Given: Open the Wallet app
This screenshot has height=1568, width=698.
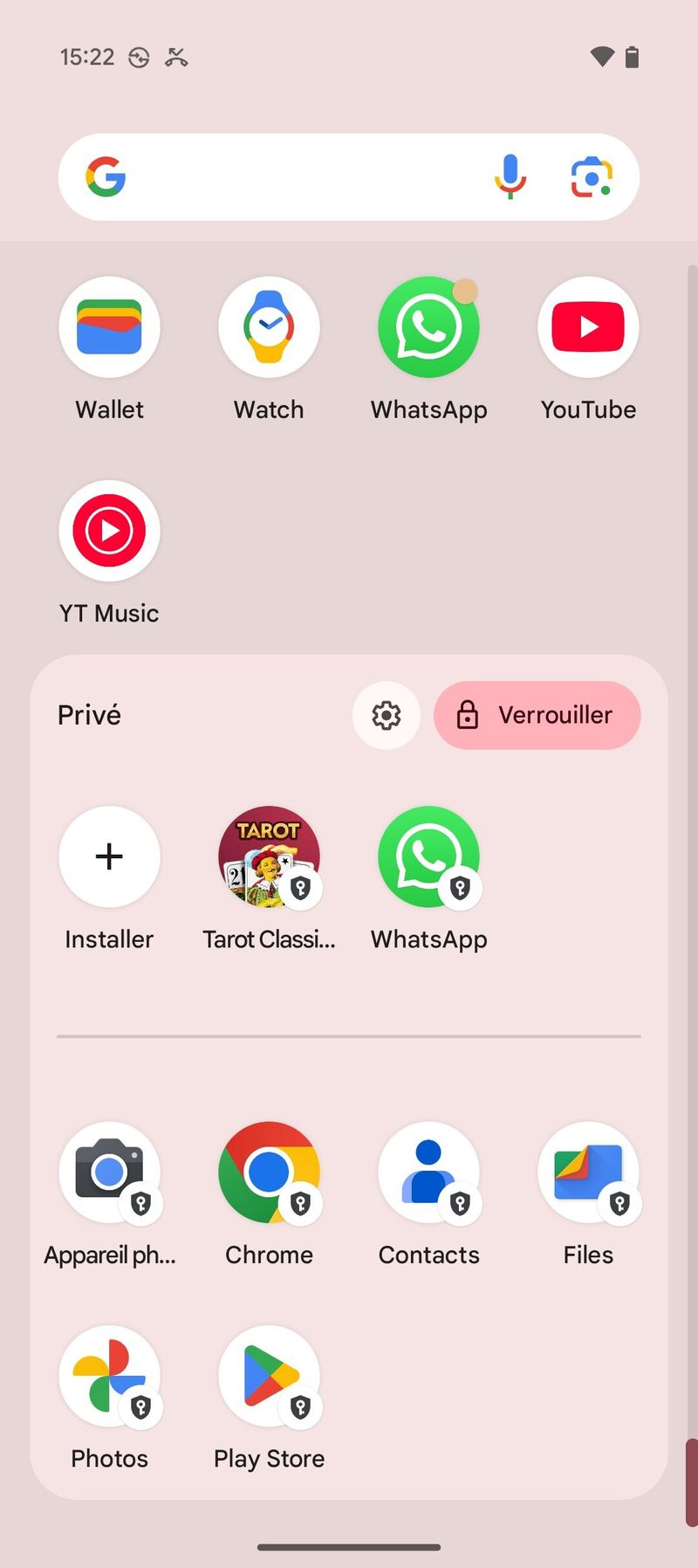Looking at the screenshot, I should click(x=109, y=327).
